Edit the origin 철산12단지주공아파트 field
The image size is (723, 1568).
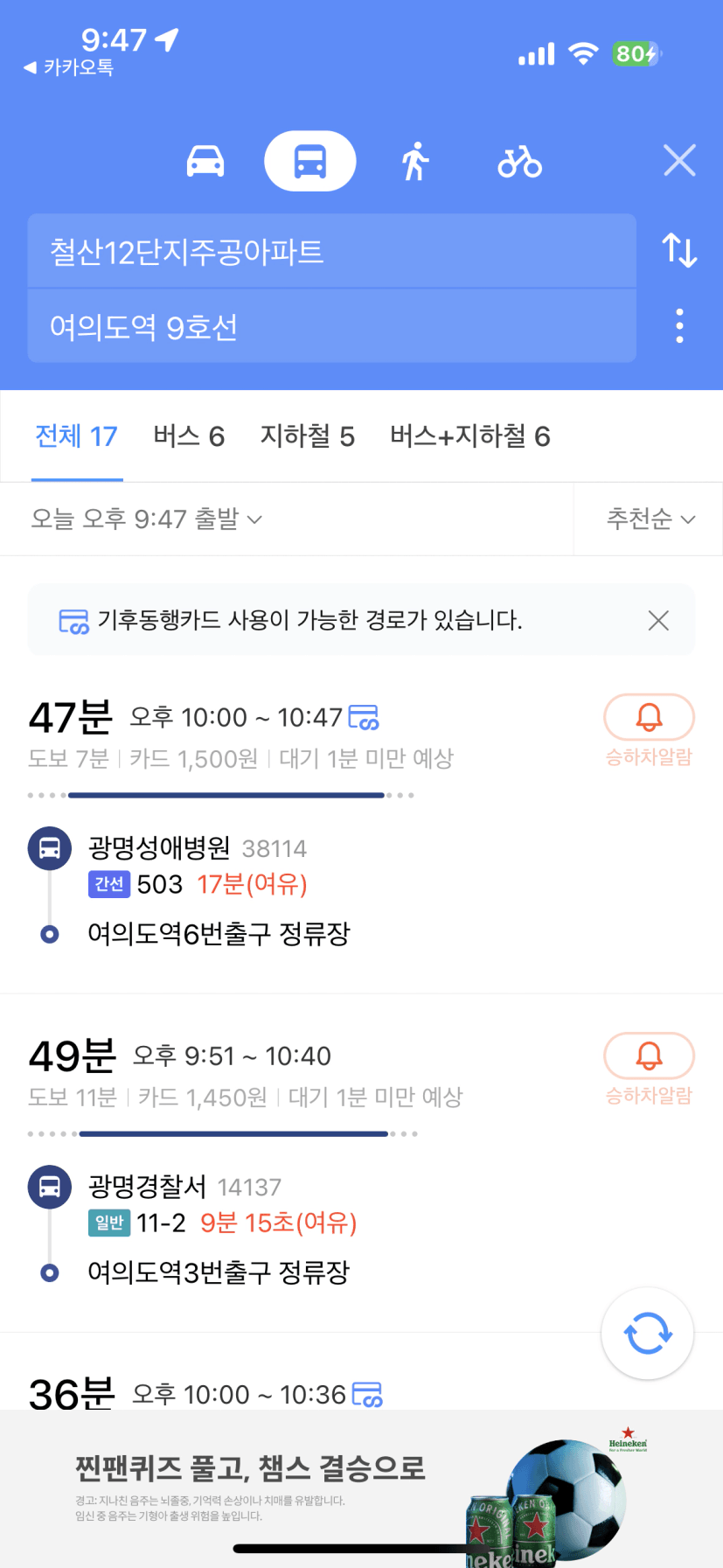click(331, 251)
